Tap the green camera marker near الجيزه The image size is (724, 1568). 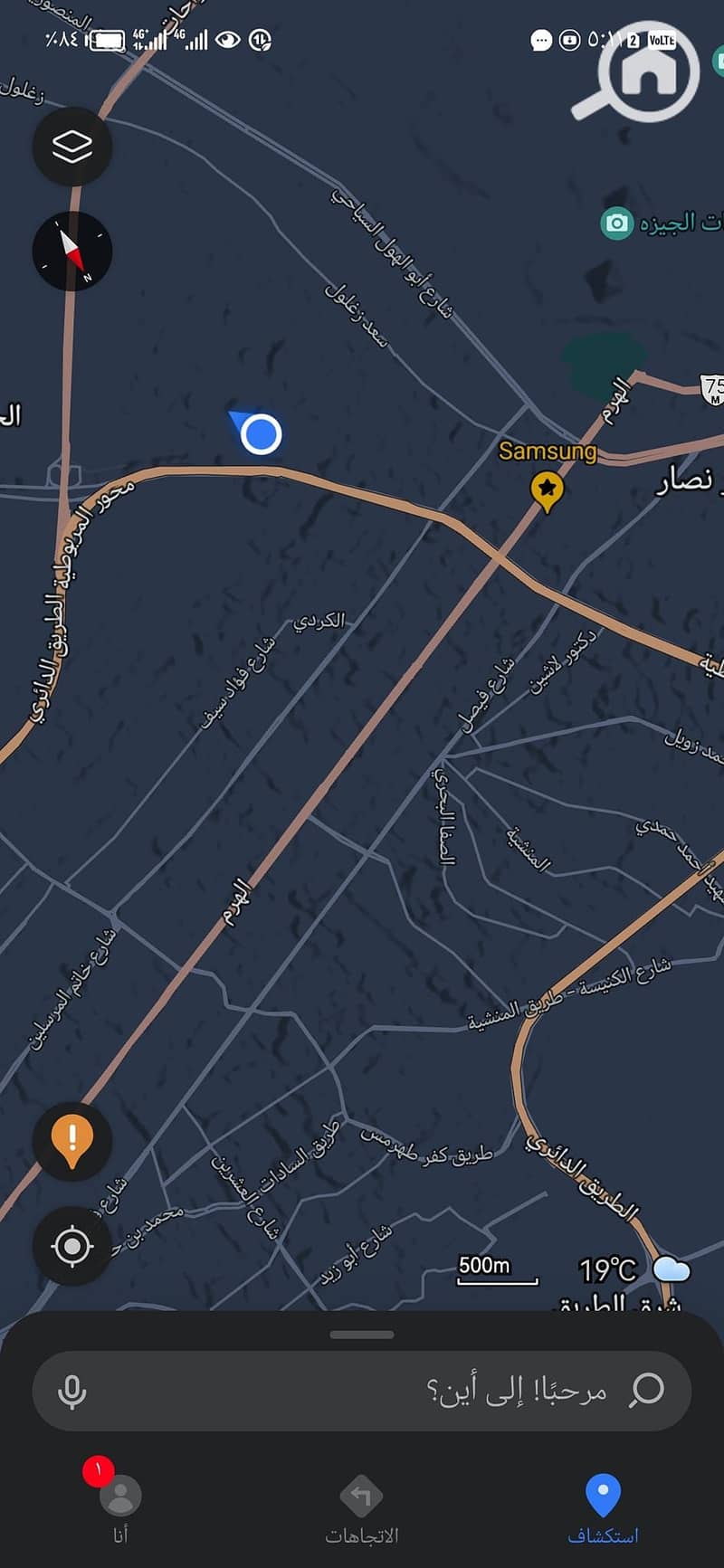(x=617, y=223)
